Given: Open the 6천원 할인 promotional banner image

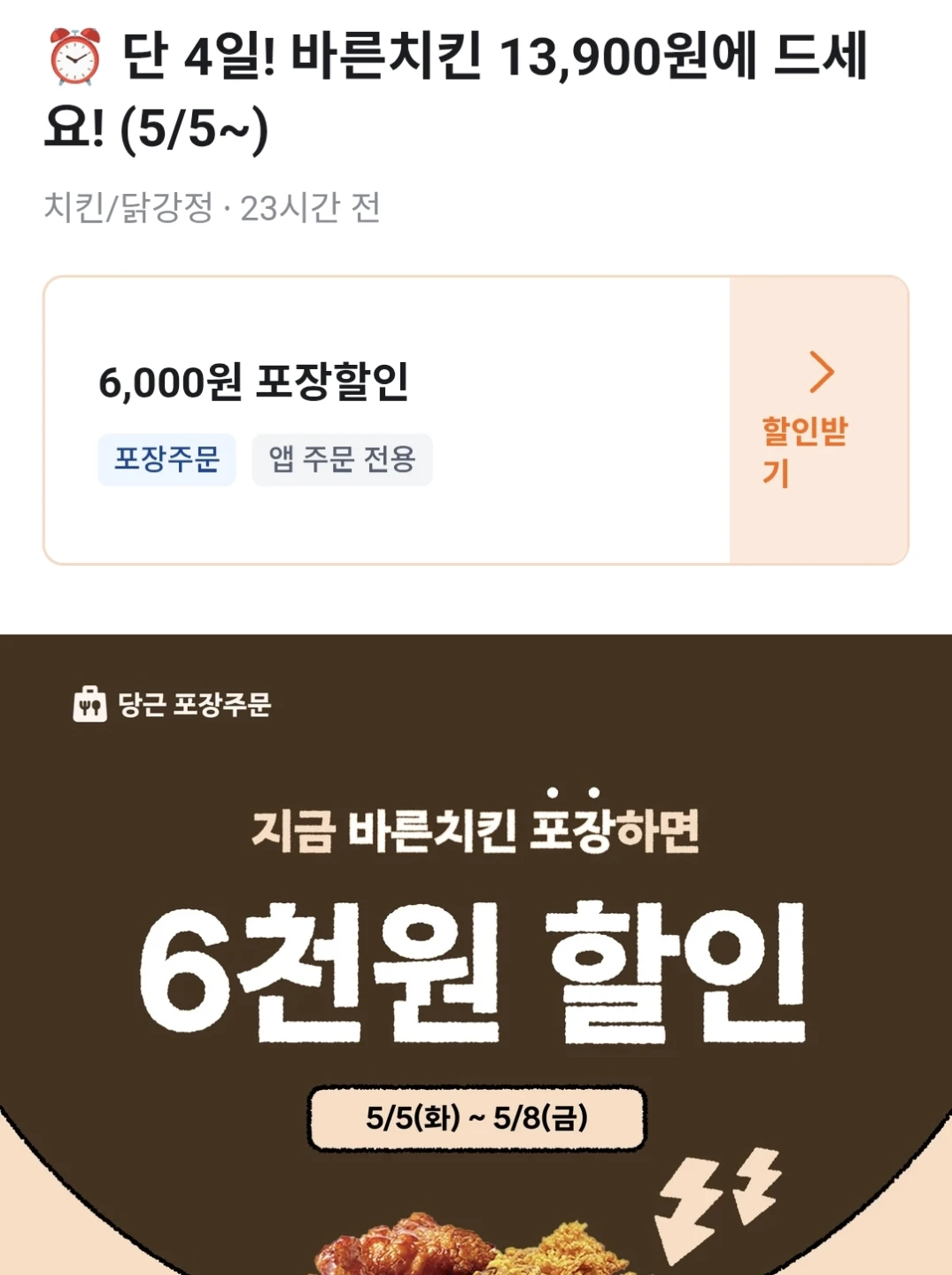Looking at the screenshot, I should coord(476,954).
